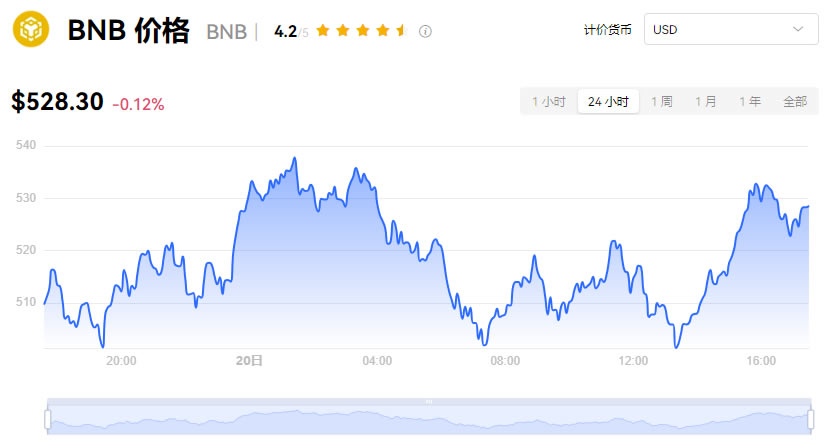This screenshot has width=824, height=445.
Task: Open the rating info icon
Action: pyautogui.click(x=425, y=31)
